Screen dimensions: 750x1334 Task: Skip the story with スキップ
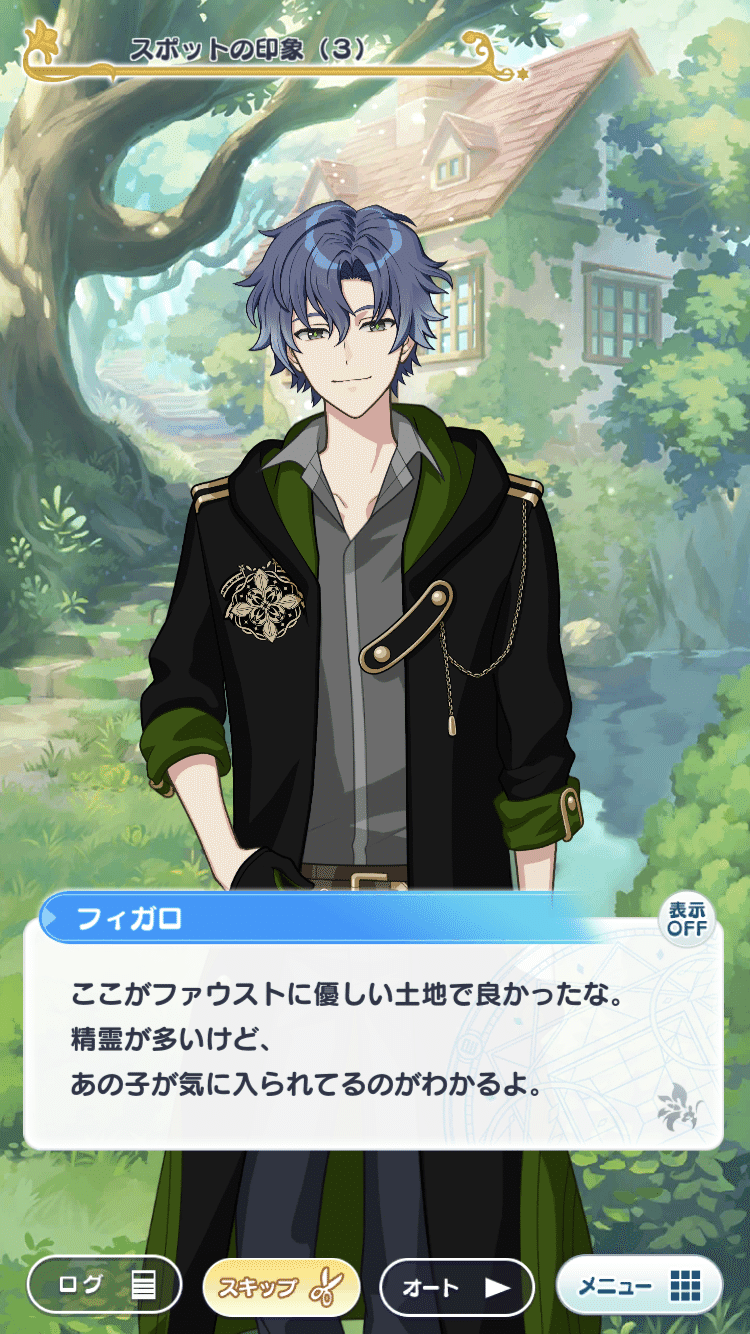[281, 1287]
